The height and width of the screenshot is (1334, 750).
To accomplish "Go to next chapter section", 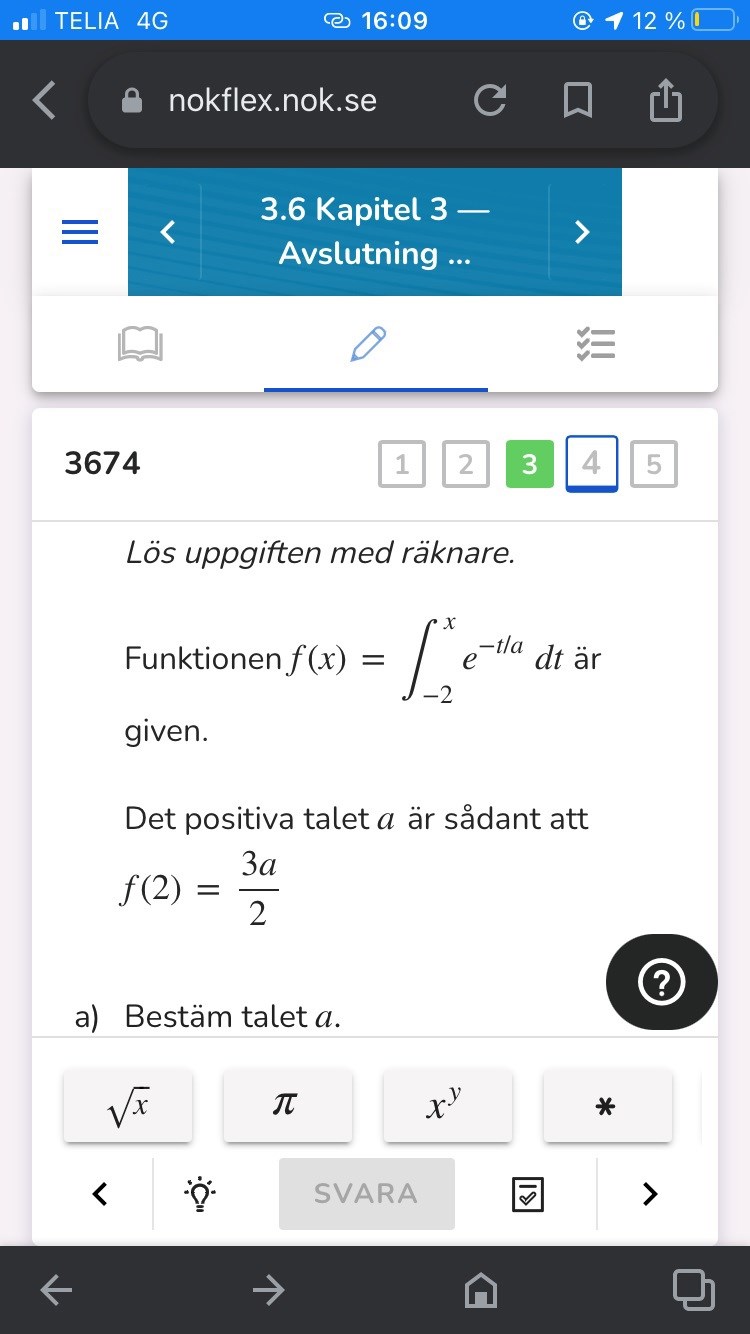I will (582, 232).
